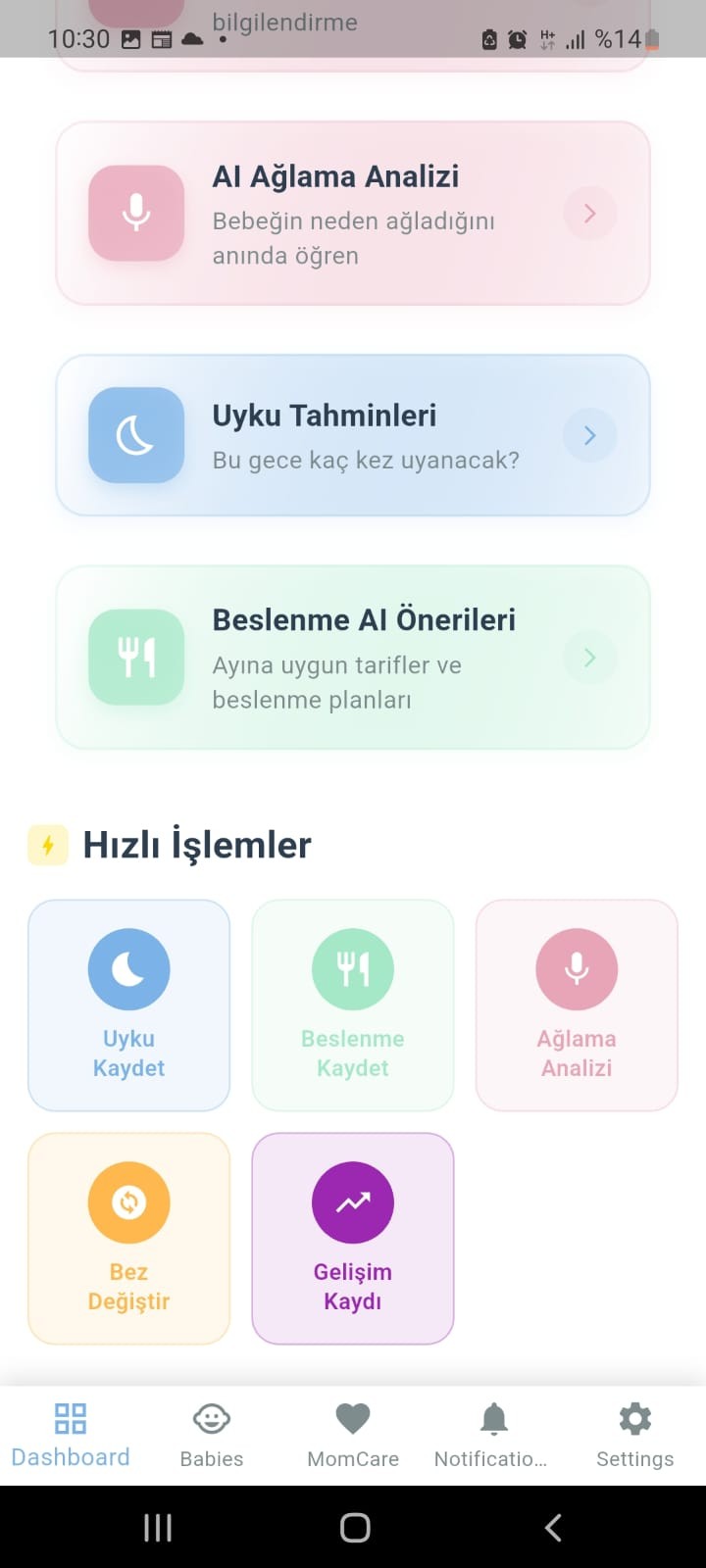706x1568 pixels.
Task: Switch to the Dashboard tab
Action: coord(71,1435)
